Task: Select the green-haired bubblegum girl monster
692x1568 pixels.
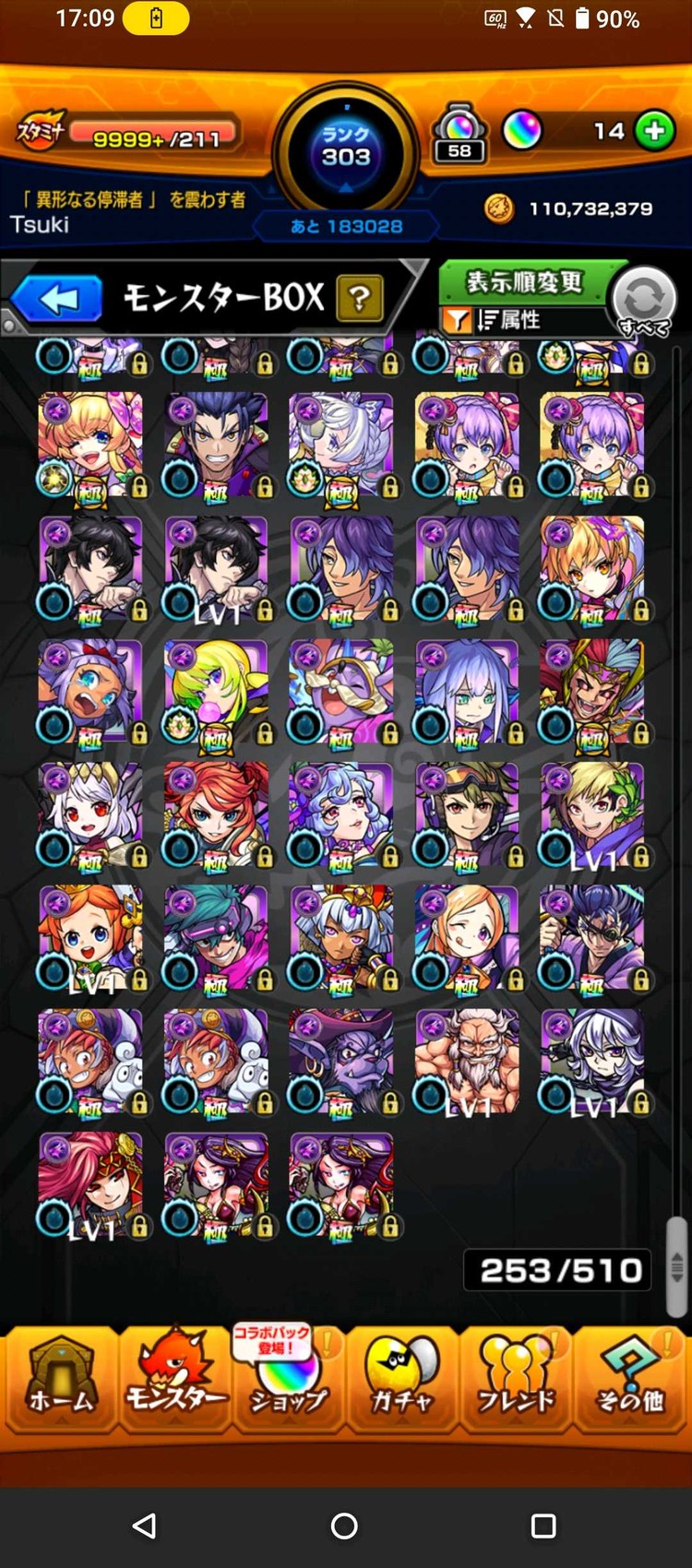Action: (216, 692)
